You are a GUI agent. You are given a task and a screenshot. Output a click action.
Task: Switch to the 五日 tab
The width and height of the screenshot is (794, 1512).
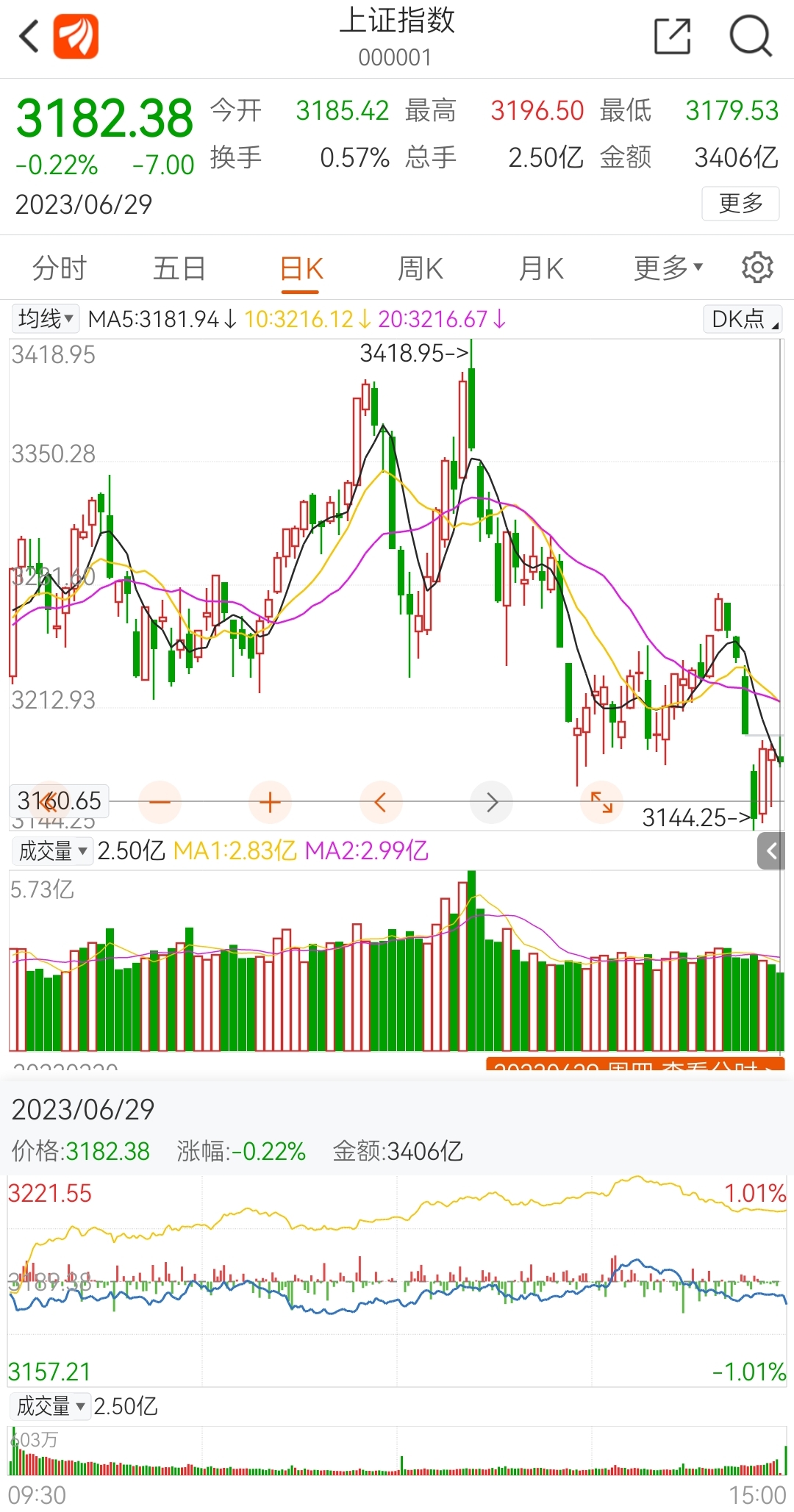tap(179, 268)
